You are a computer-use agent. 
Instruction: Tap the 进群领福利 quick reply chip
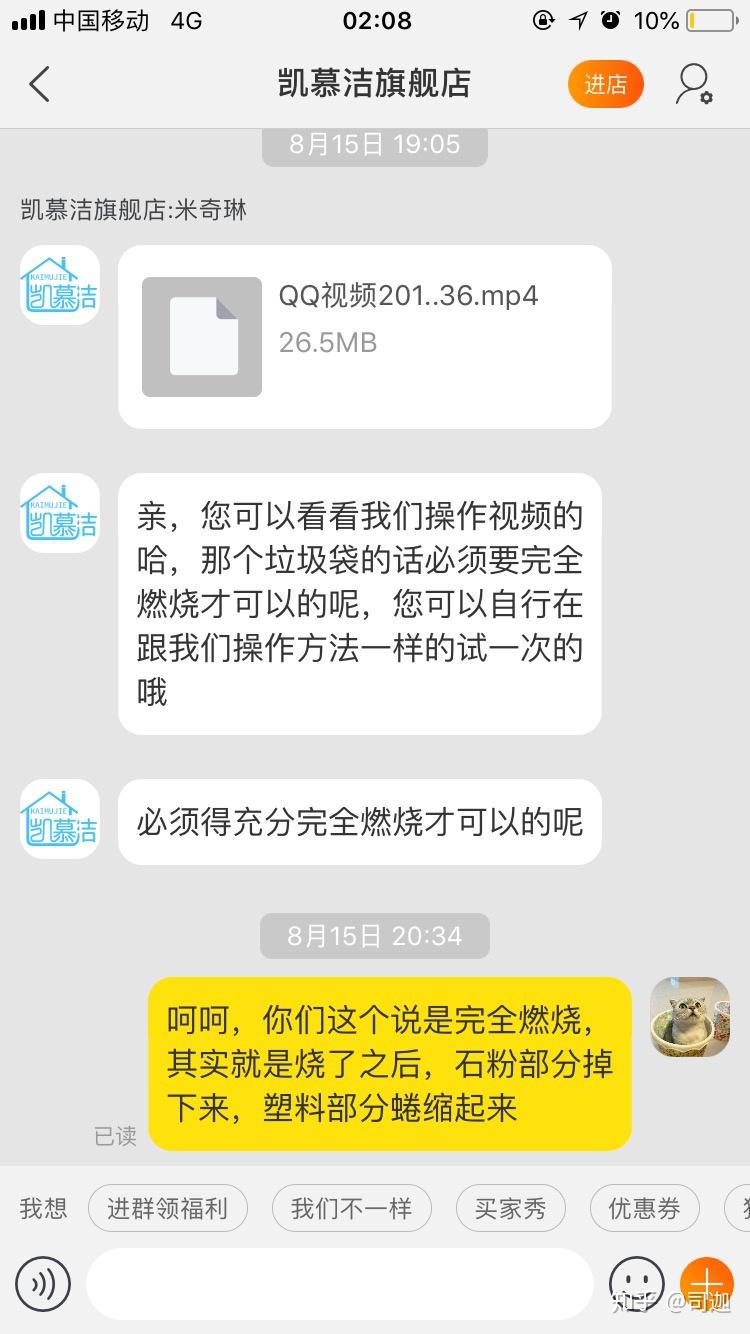pos(167,1208)
